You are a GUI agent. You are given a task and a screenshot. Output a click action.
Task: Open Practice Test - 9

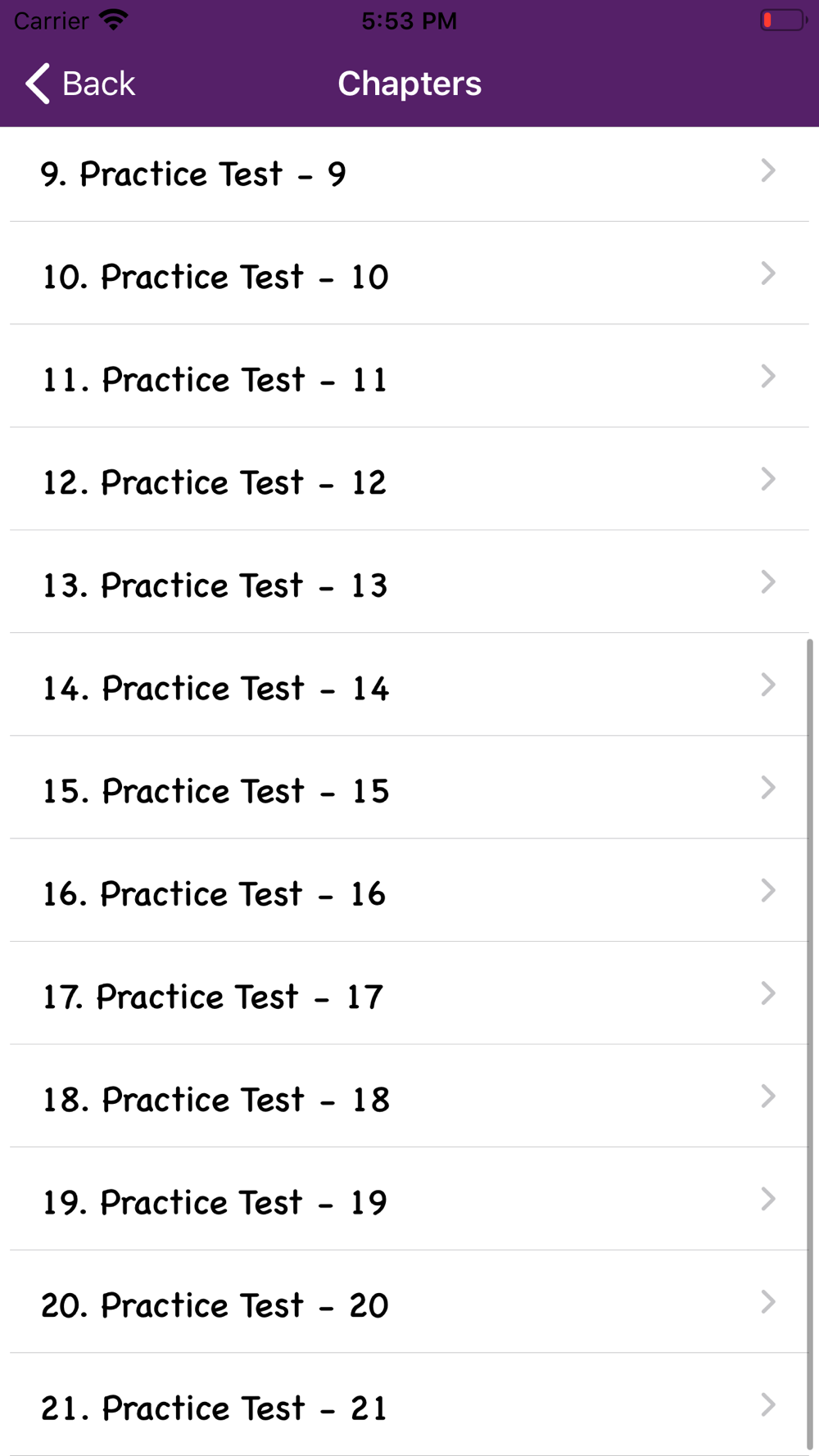409,174
